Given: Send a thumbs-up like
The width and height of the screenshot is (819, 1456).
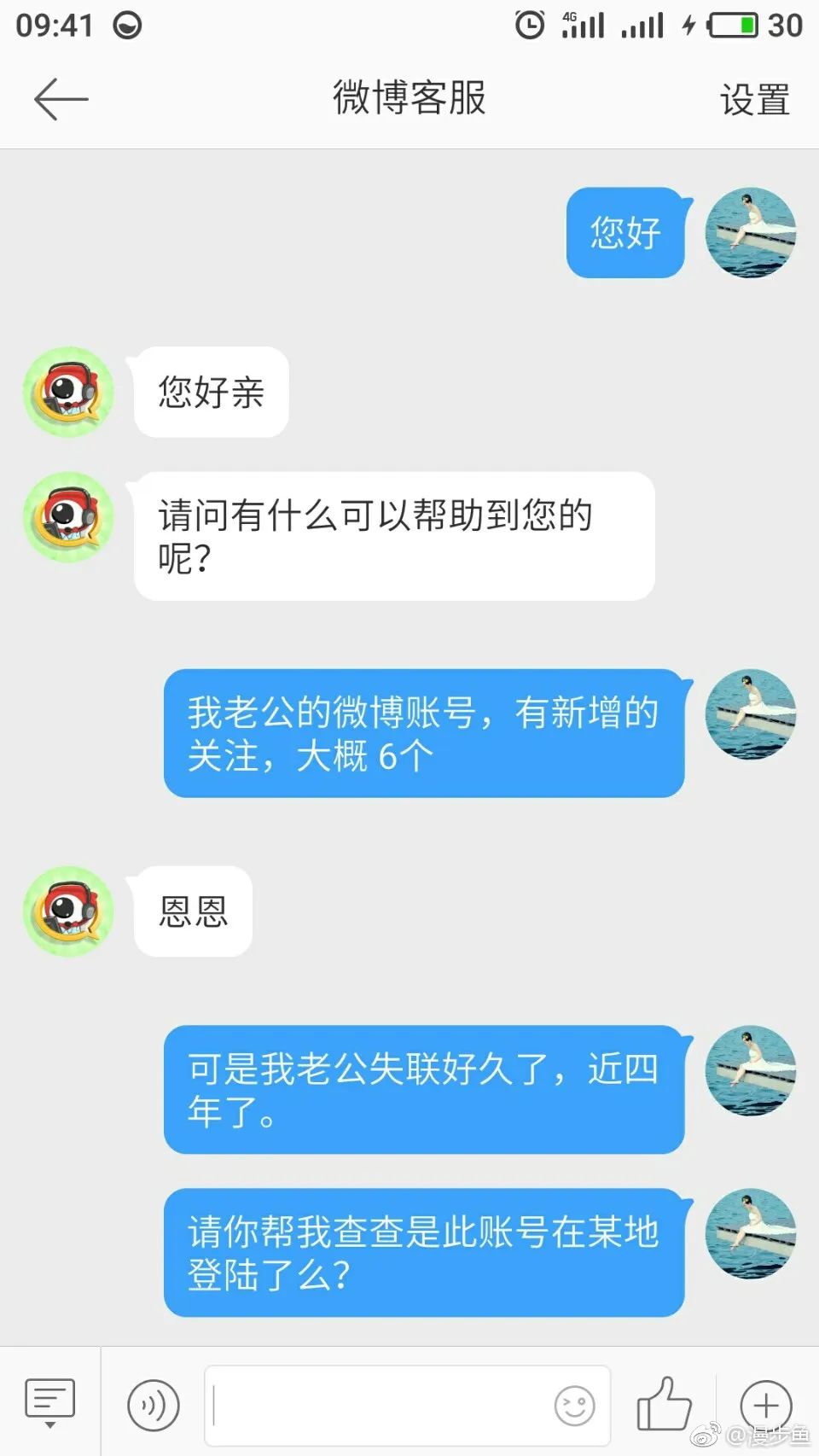Looking at the screenshot, I should click(x=664, y=1404).
